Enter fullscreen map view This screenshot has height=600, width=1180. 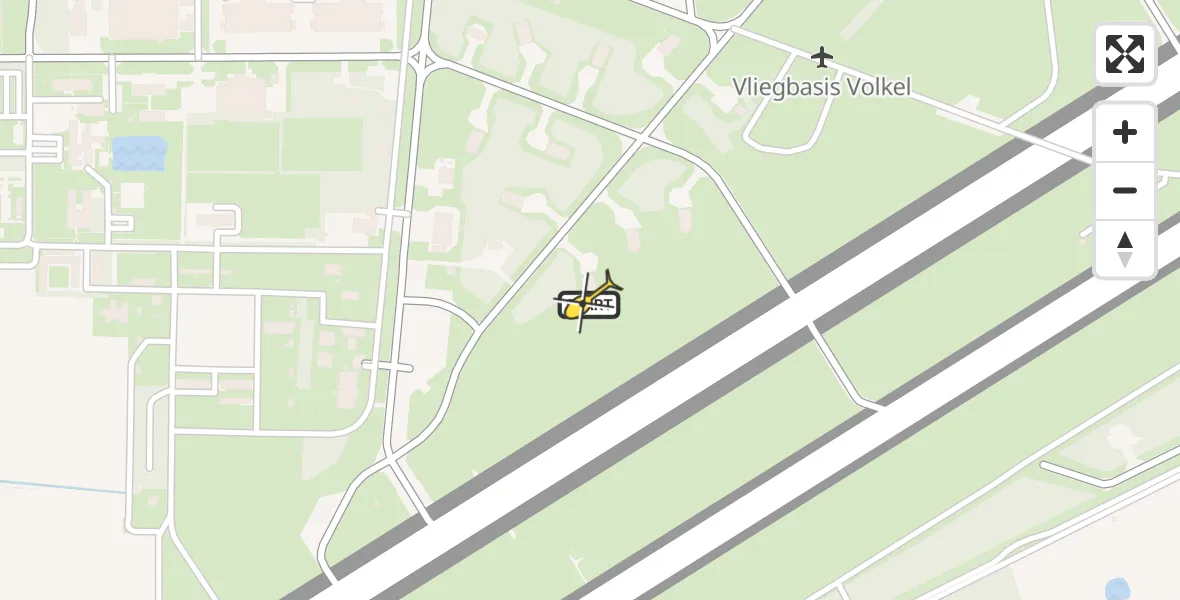pos(1125,54)
